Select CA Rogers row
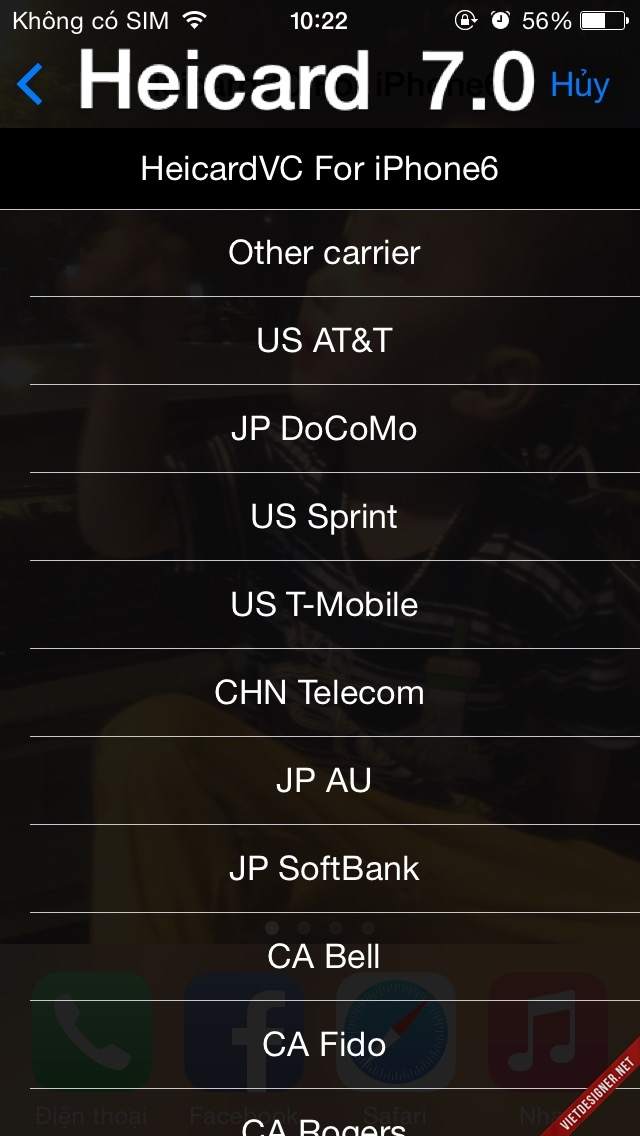The width and height of the screenshot is (640, 1136). pyautogui.click(x=320, y=1113)
